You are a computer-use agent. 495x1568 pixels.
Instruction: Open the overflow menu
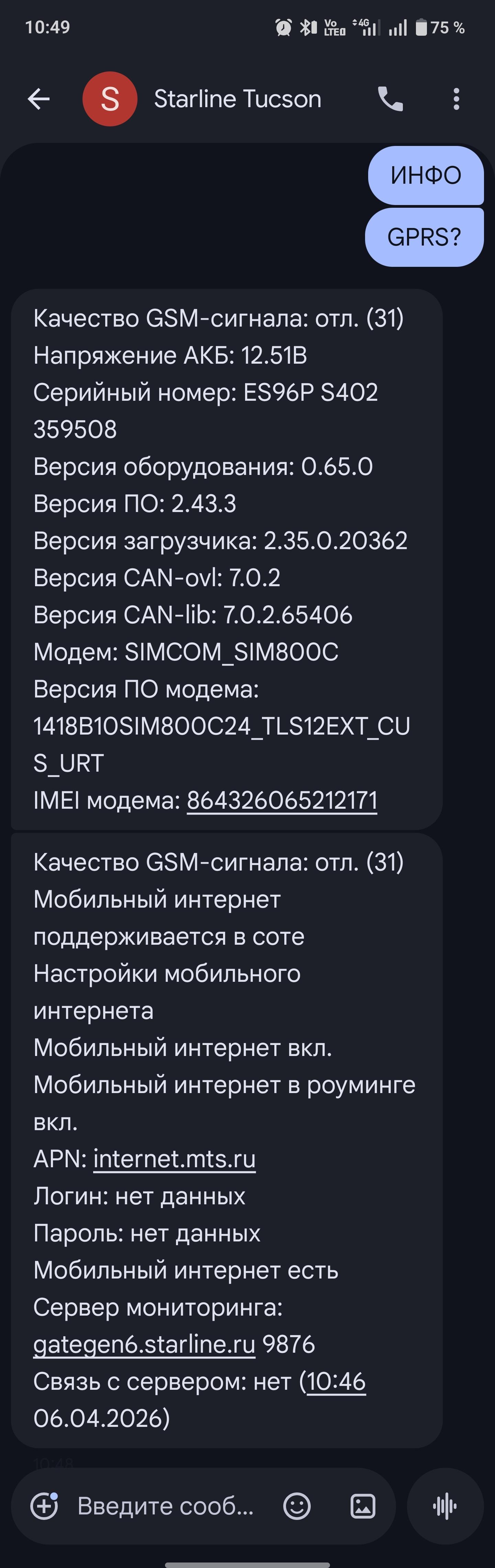(456, 99)
